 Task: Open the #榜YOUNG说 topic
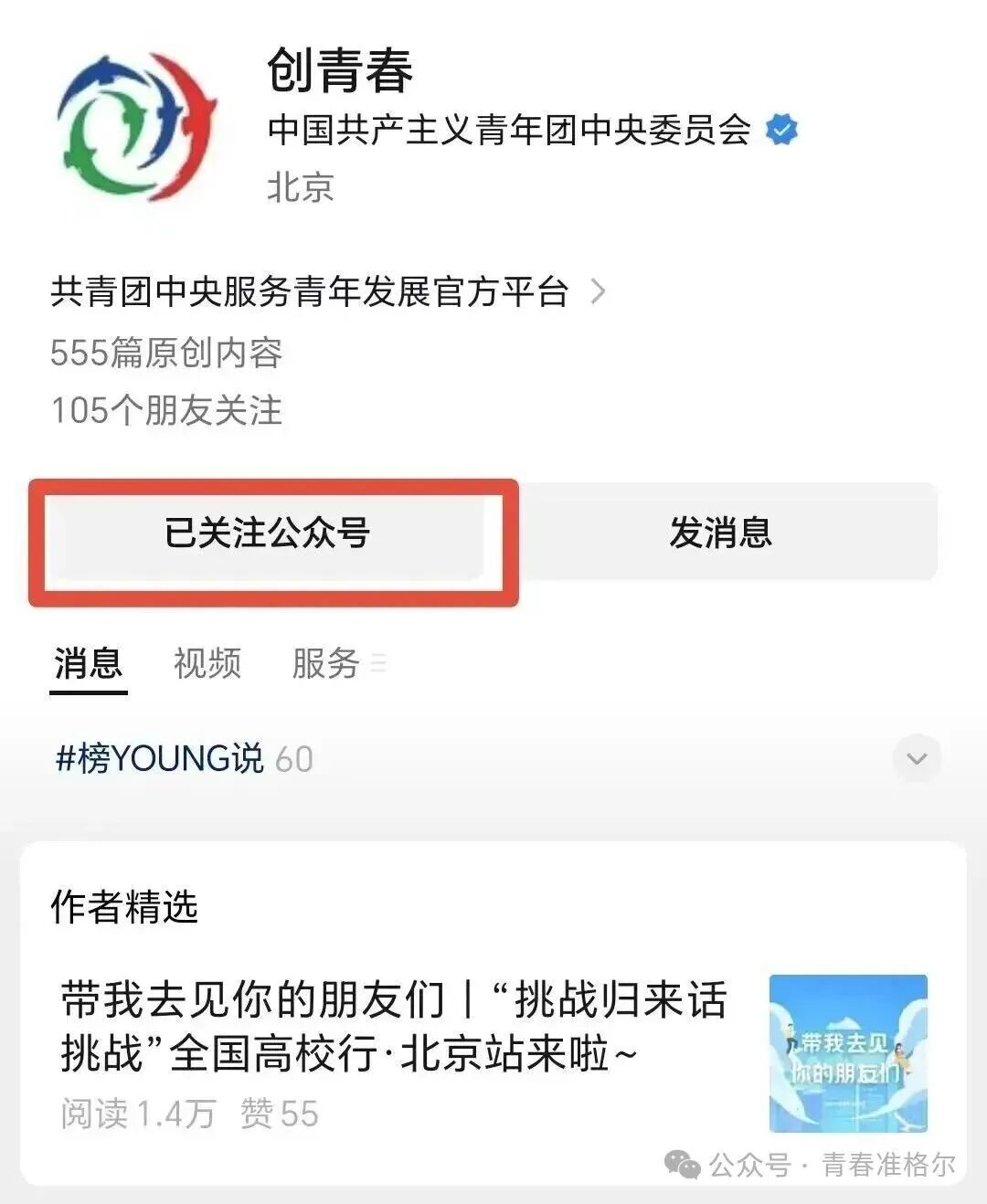160,758
